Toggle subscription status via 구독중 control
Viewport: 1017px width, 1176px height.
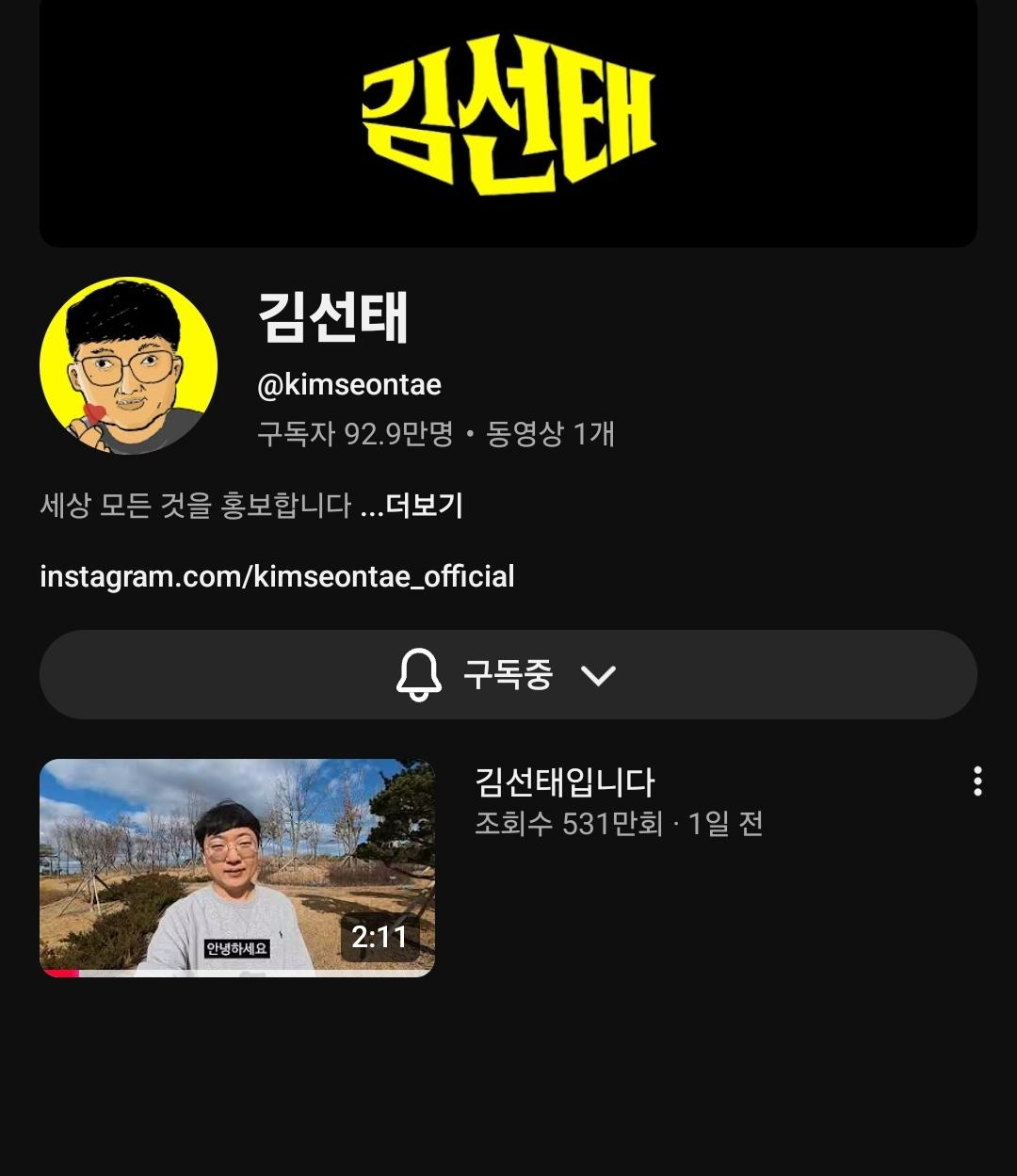[508, 673]
